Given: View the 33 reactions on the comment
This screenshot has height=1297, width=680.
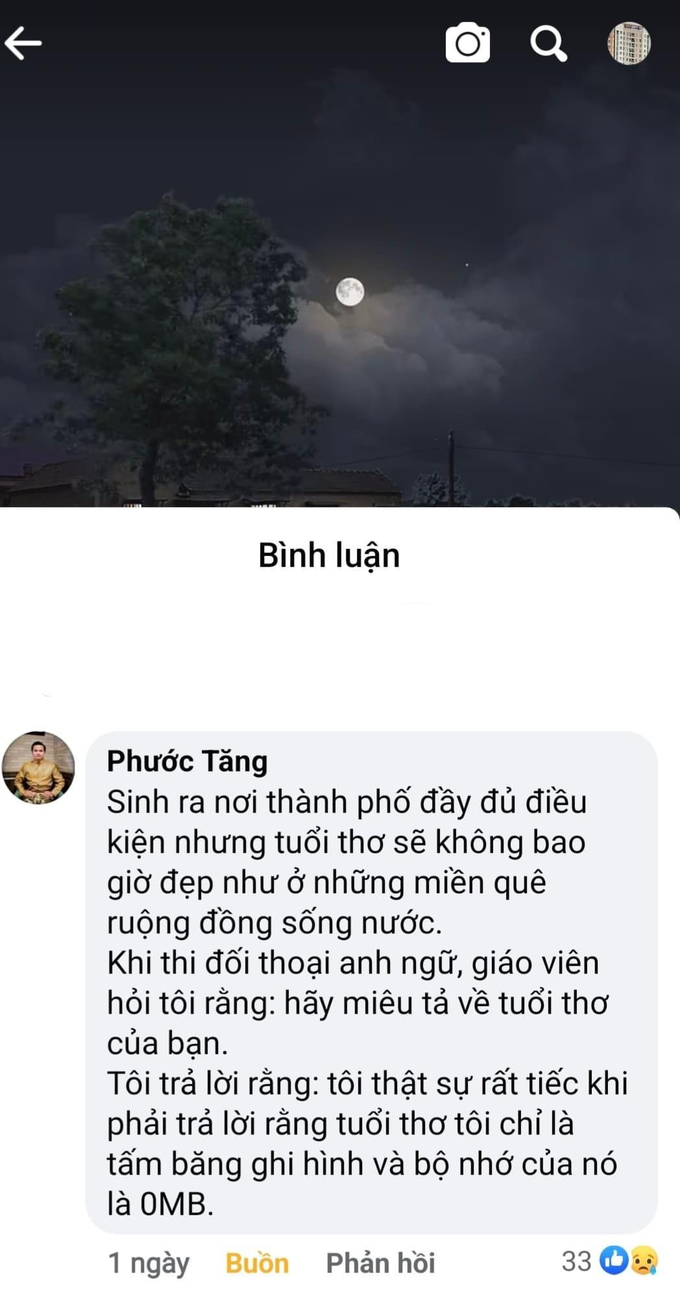Looking at the screenshot, I should coord(607,1261).
